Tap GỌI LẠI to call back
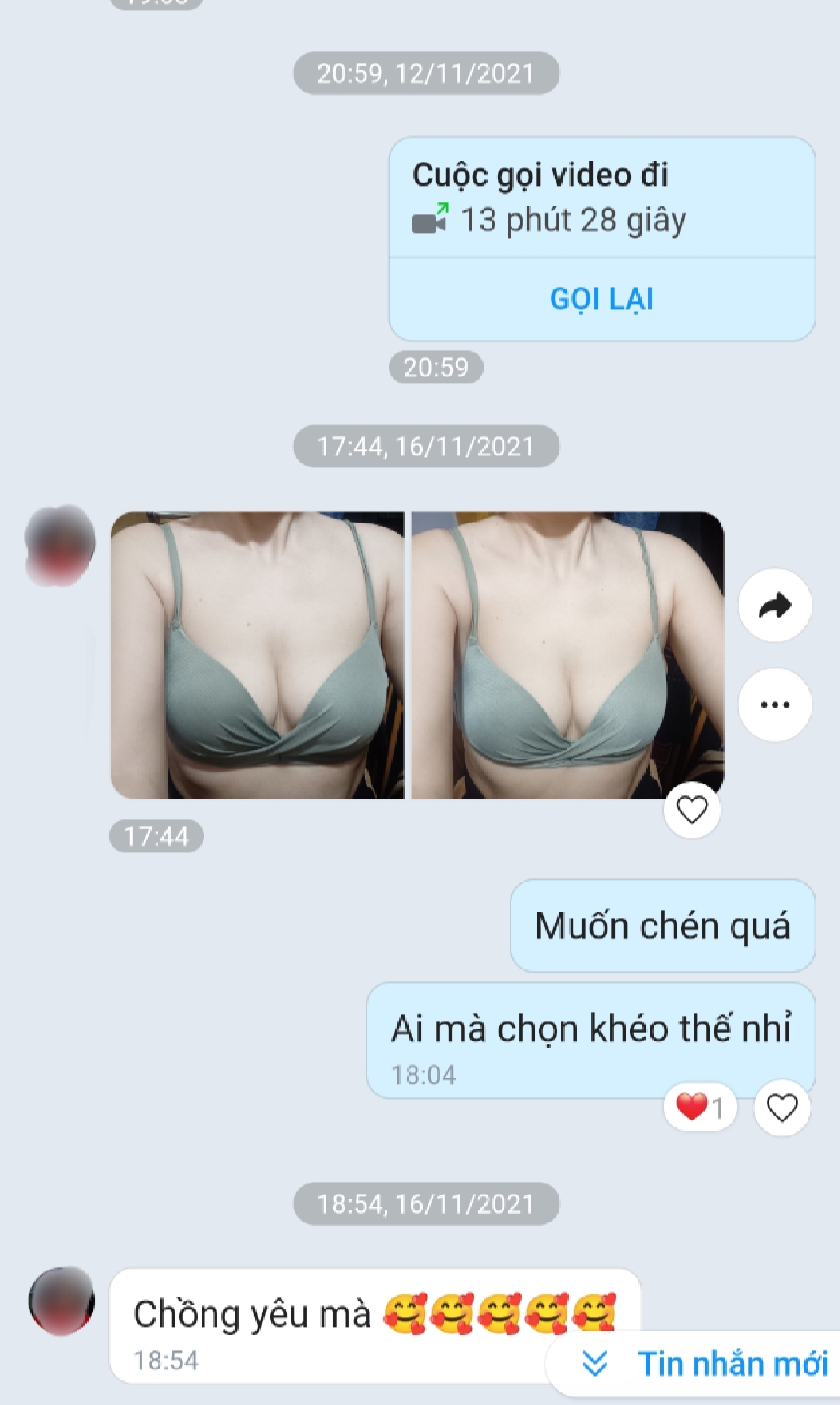 click(601, 299)
